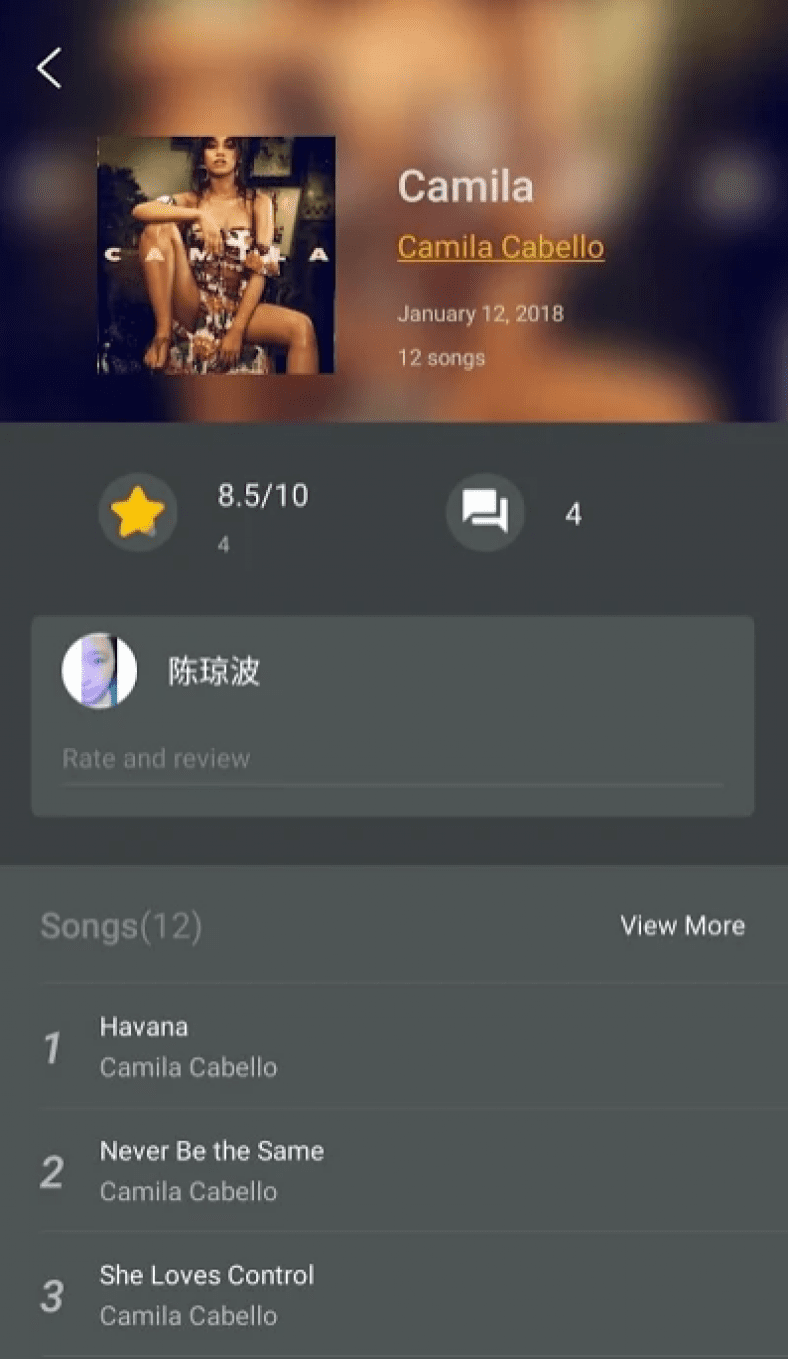788x1359 pixels.
Task: Click the user avatar next to 陈琼波
Action: pos(99,670)
